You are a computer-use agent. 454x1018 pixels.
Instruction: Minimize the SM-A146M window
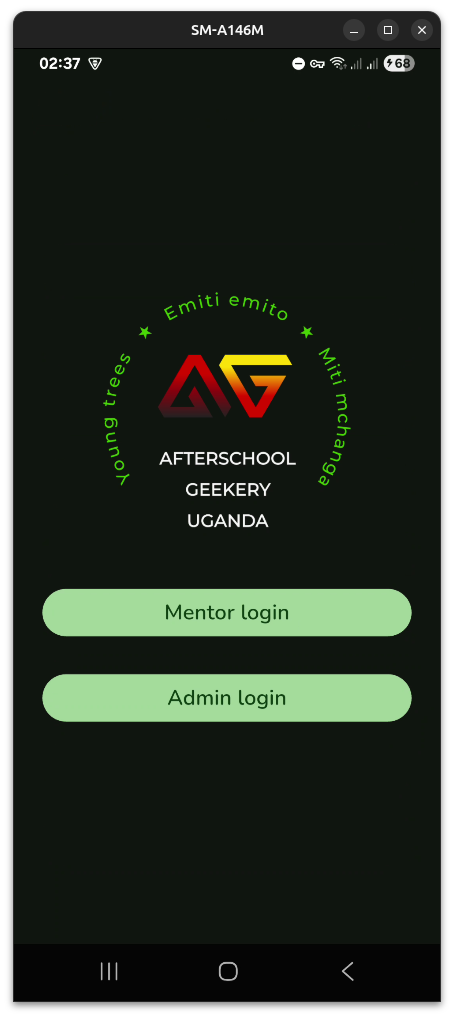pos(354,30)
